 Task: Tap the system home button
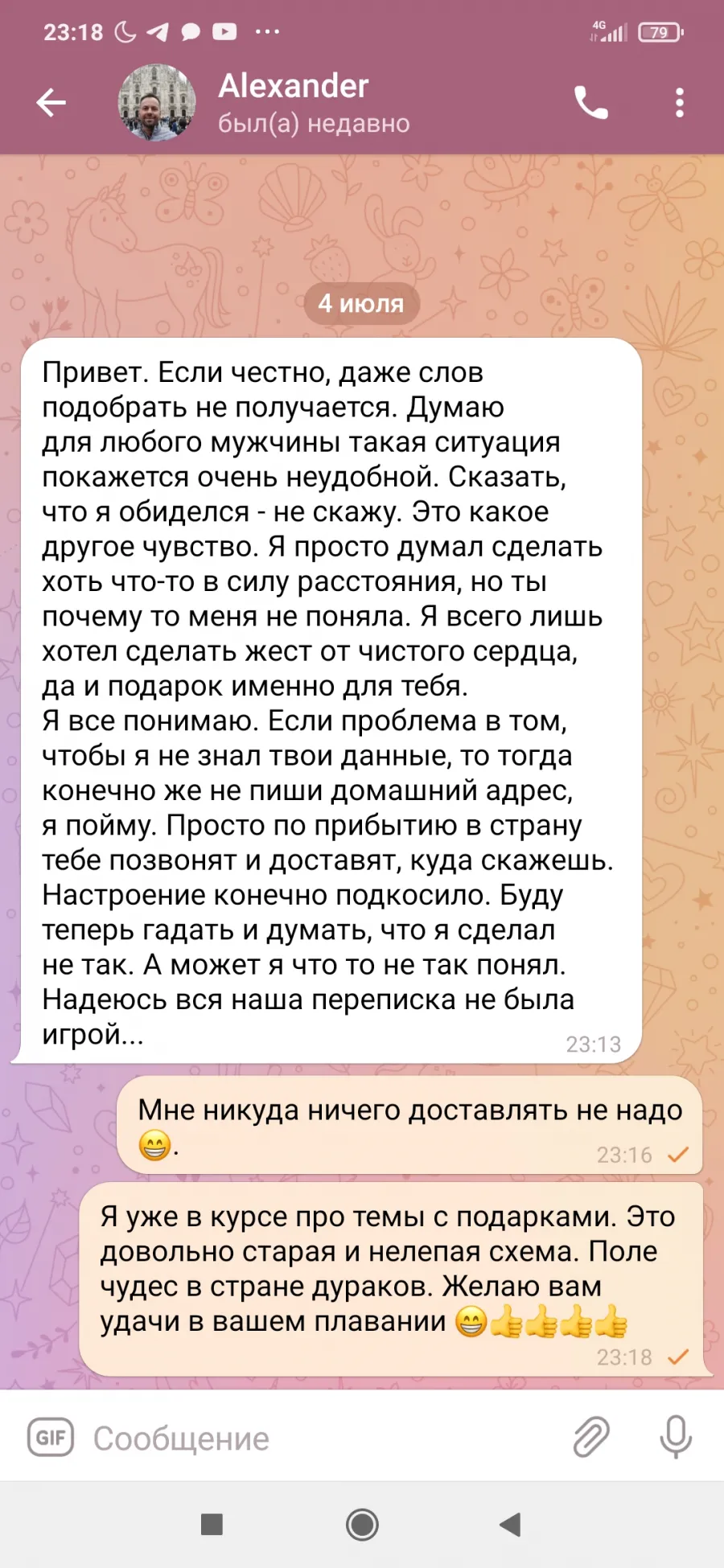point(362,1525)
